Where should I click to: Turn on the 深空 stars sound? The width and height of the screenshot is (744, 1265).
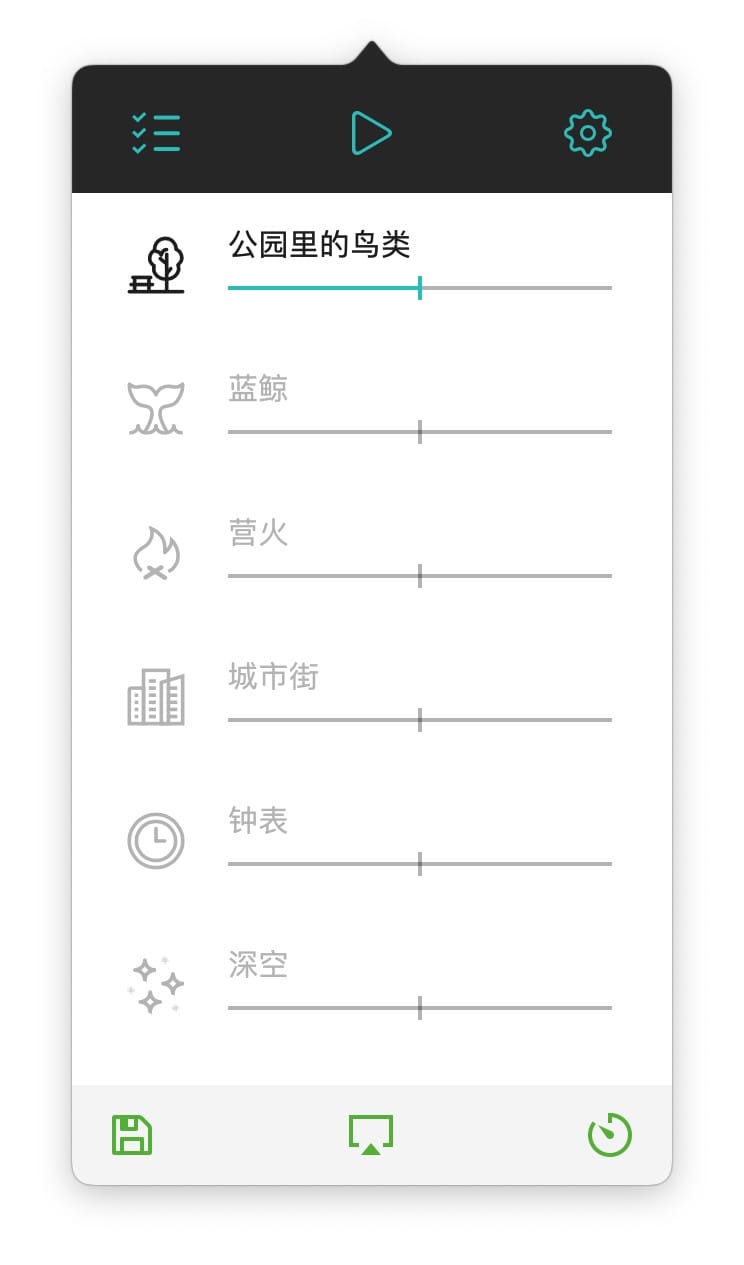pyautogui.click(x=156, y=985)
